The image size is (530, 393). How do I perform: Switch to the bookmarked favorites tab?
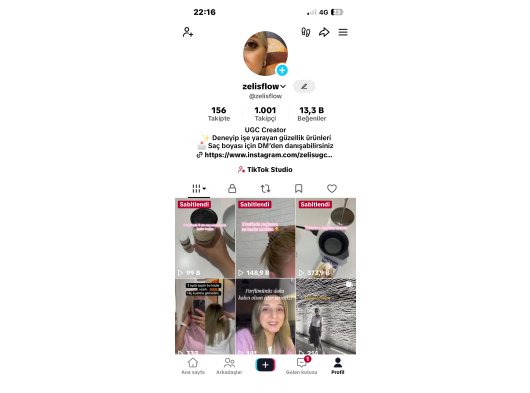click(298, 189)
